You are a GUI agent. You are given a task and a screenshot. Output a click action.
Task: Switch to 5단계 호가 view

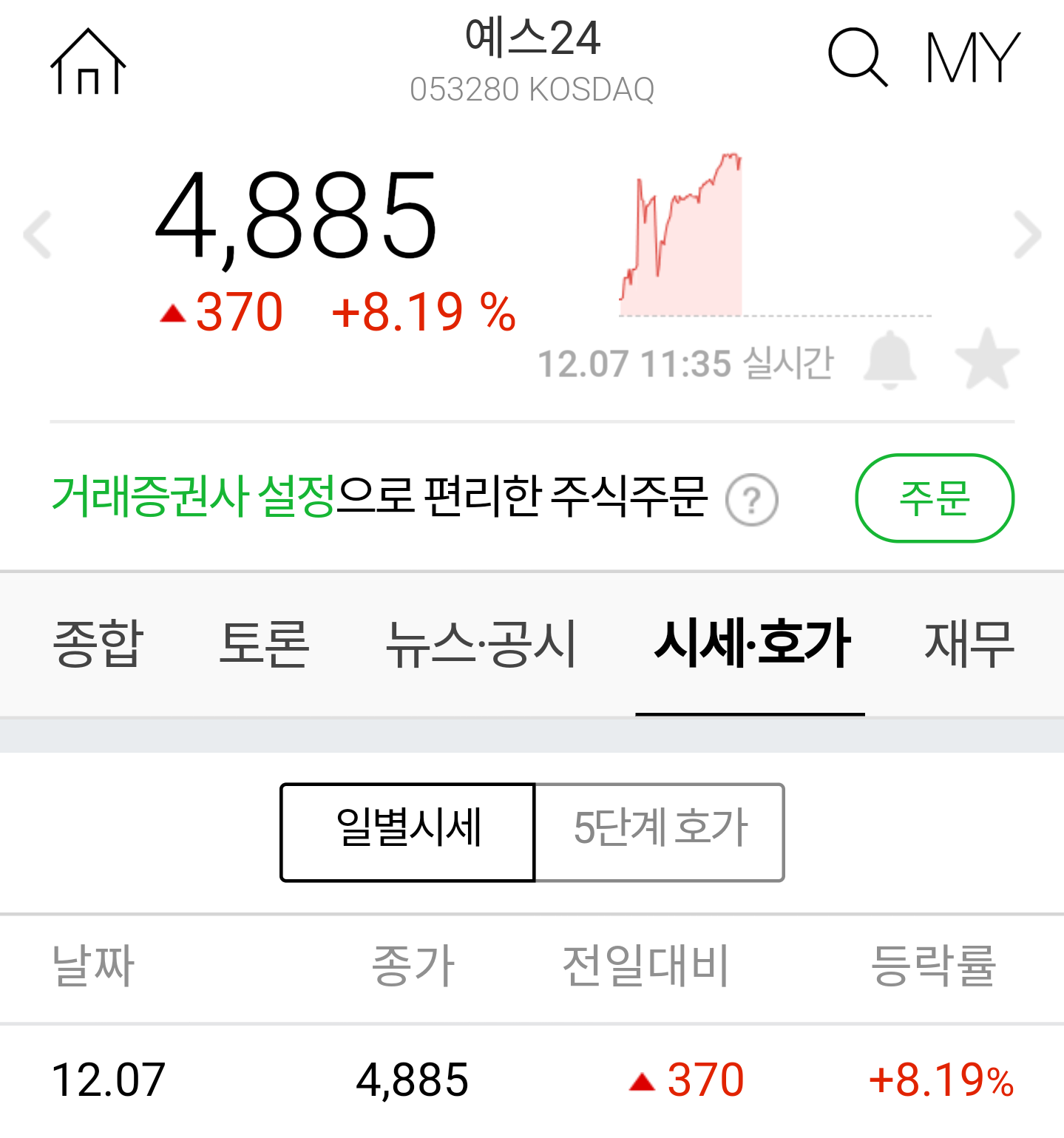point(660,832)
